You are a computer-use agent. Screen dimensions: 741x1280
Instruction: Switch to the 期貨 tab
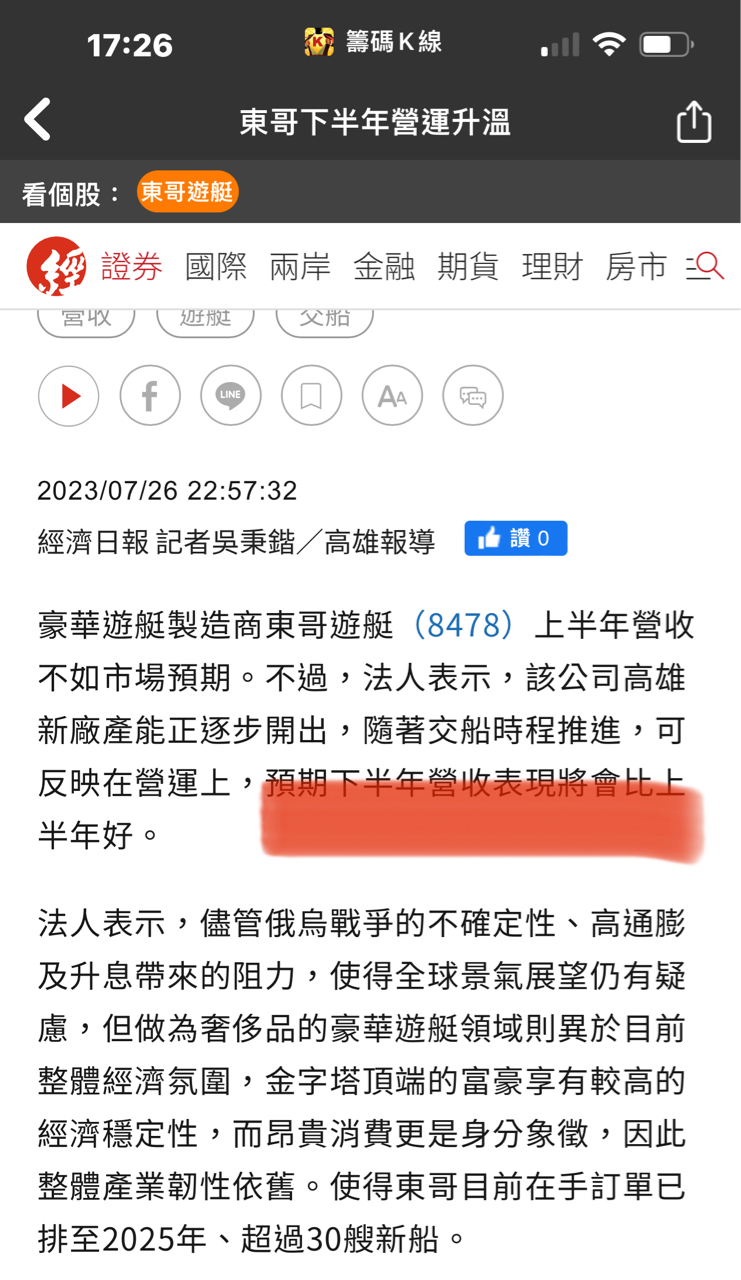tap(468, 266)
